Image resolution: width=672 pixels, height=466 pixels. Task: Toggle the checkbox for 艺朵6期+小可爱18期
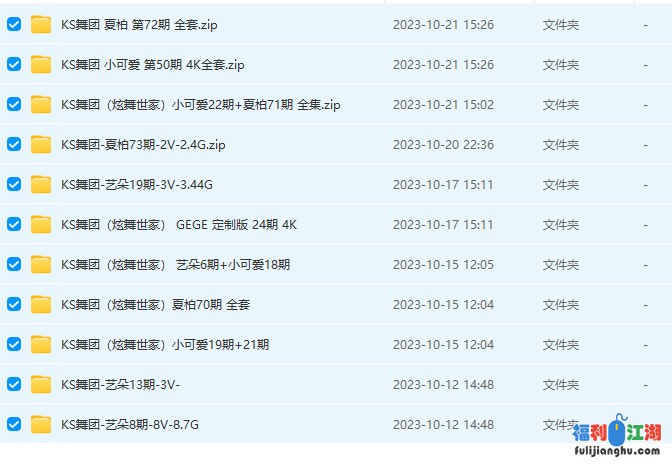(14, 264)
